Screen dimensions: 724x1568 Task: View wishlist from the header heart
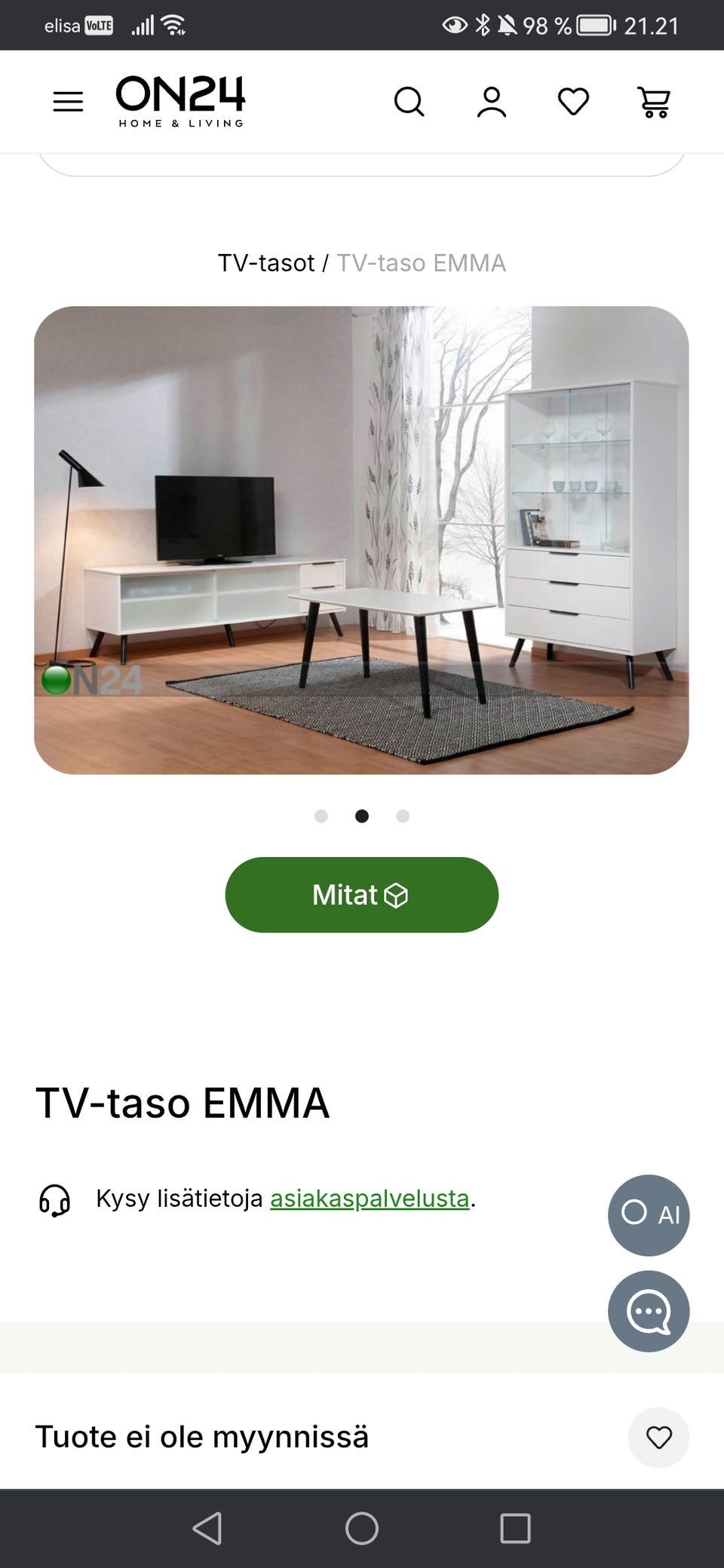[x=573, y=102]
